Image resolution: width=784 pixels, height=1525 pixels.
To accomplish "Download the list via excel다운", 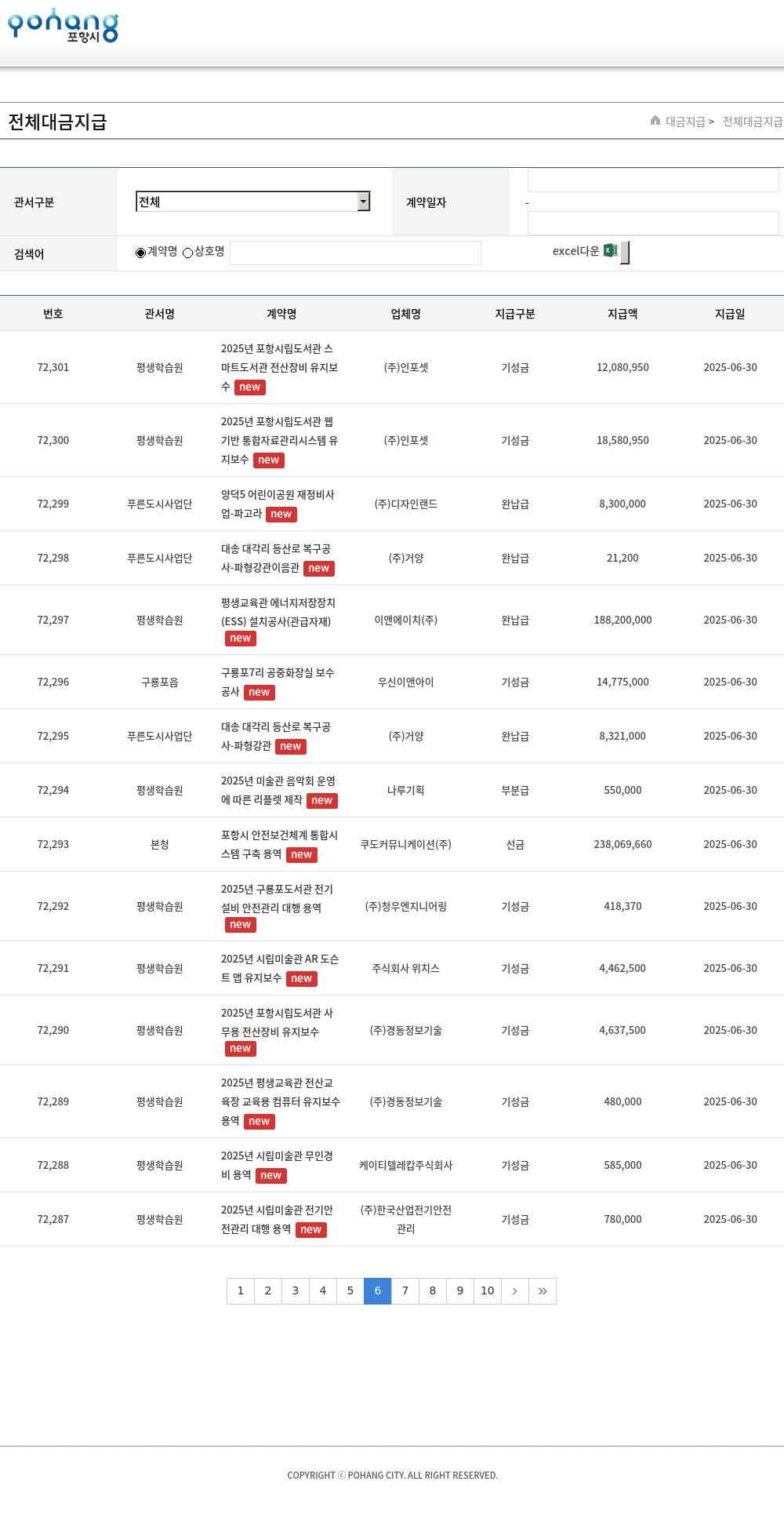I will (590, 252).
